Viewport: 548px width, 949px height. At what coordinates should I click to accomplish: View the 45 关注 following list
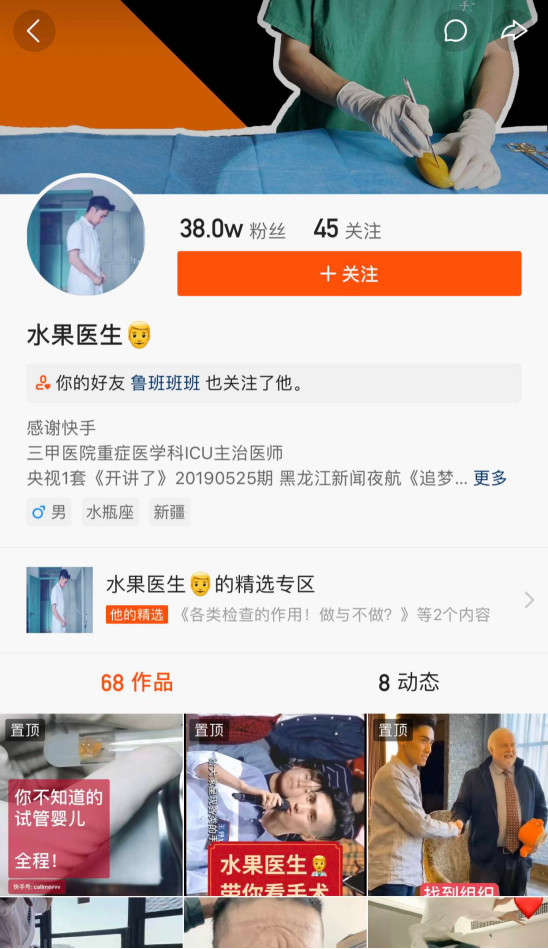click(348, 229)
